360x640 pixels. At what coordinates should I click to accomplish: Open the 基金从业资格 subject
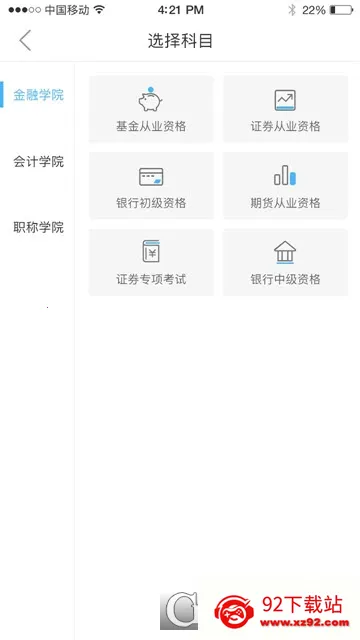pos(151,109)
